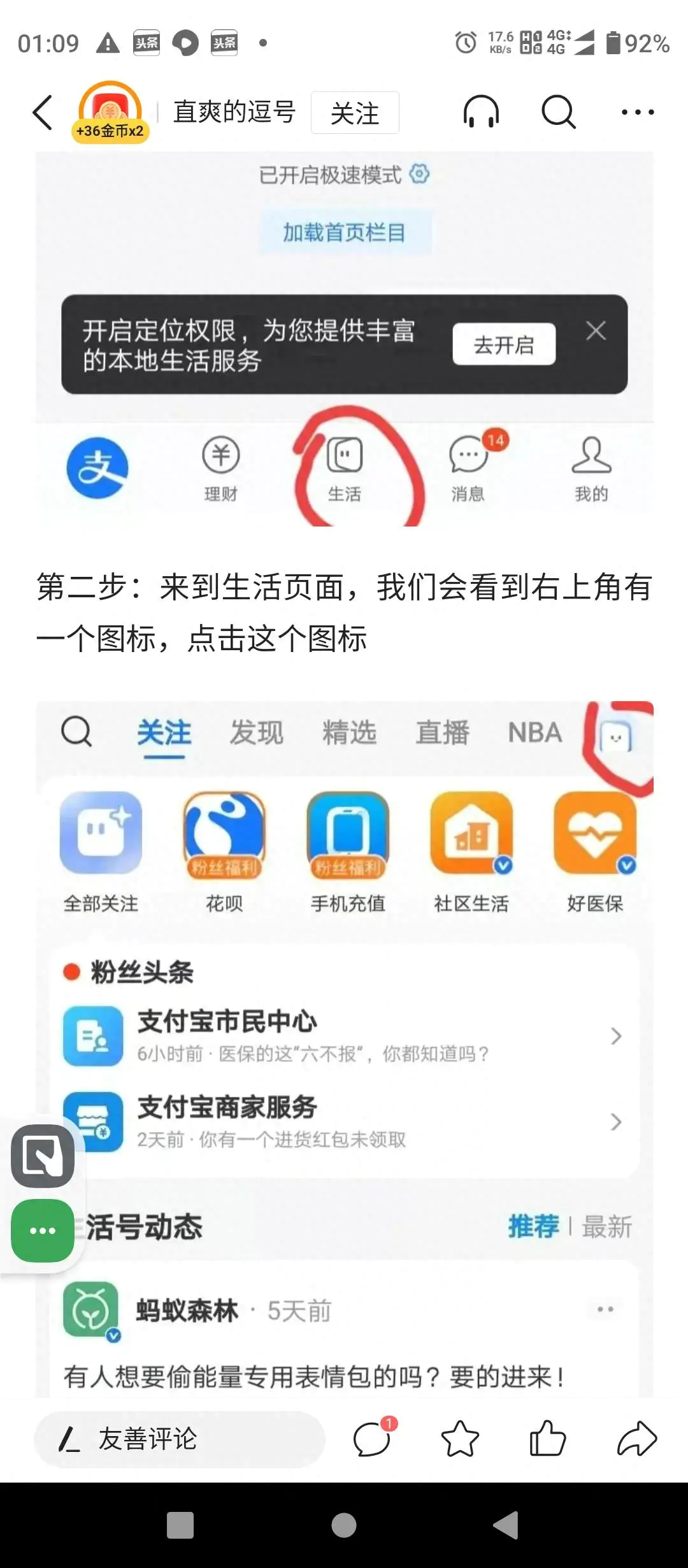Tap the 去开启 location permission button
This screenshot has height=1568, width=688.
click(x=504, y=344)
